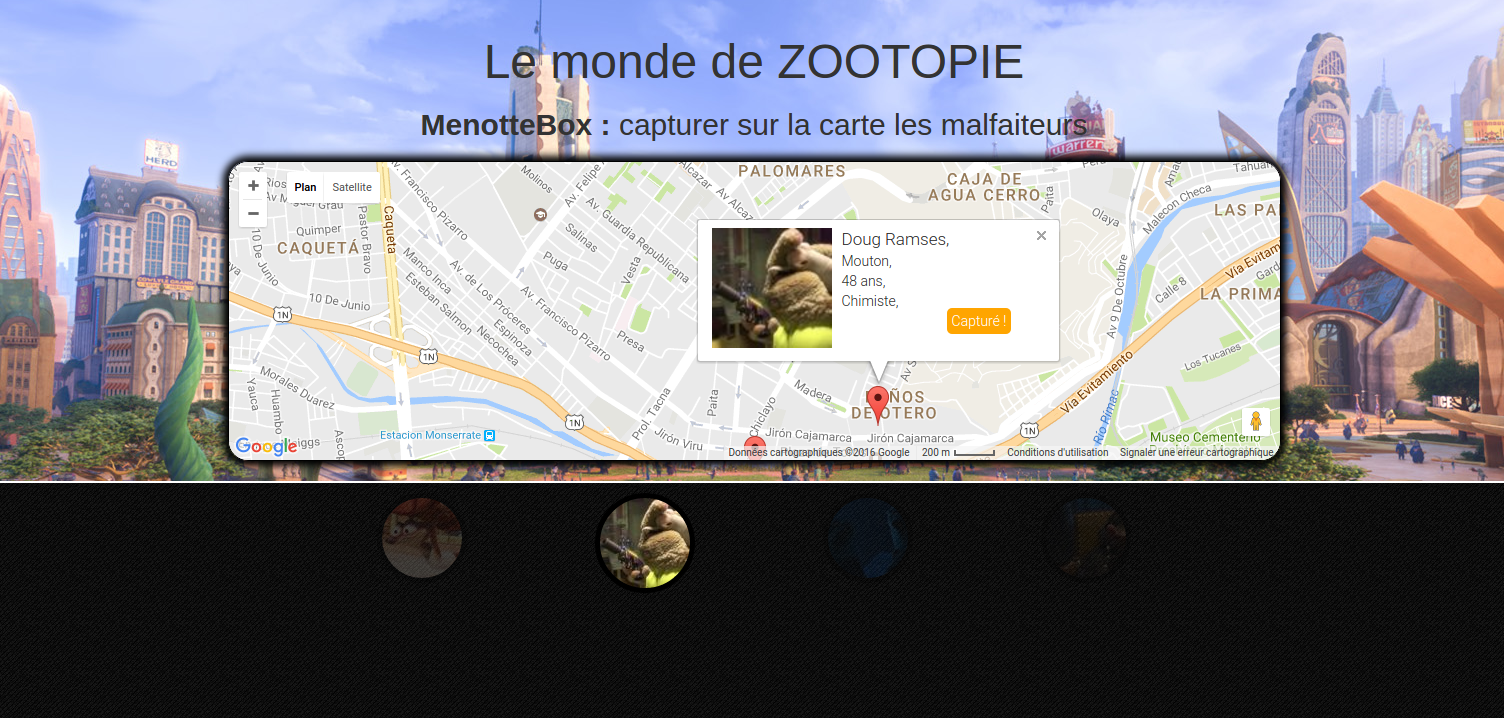The image size is (1504, 718).
Task: Open Conditions d'utilisation link
Action: (x=1057, y=453)
